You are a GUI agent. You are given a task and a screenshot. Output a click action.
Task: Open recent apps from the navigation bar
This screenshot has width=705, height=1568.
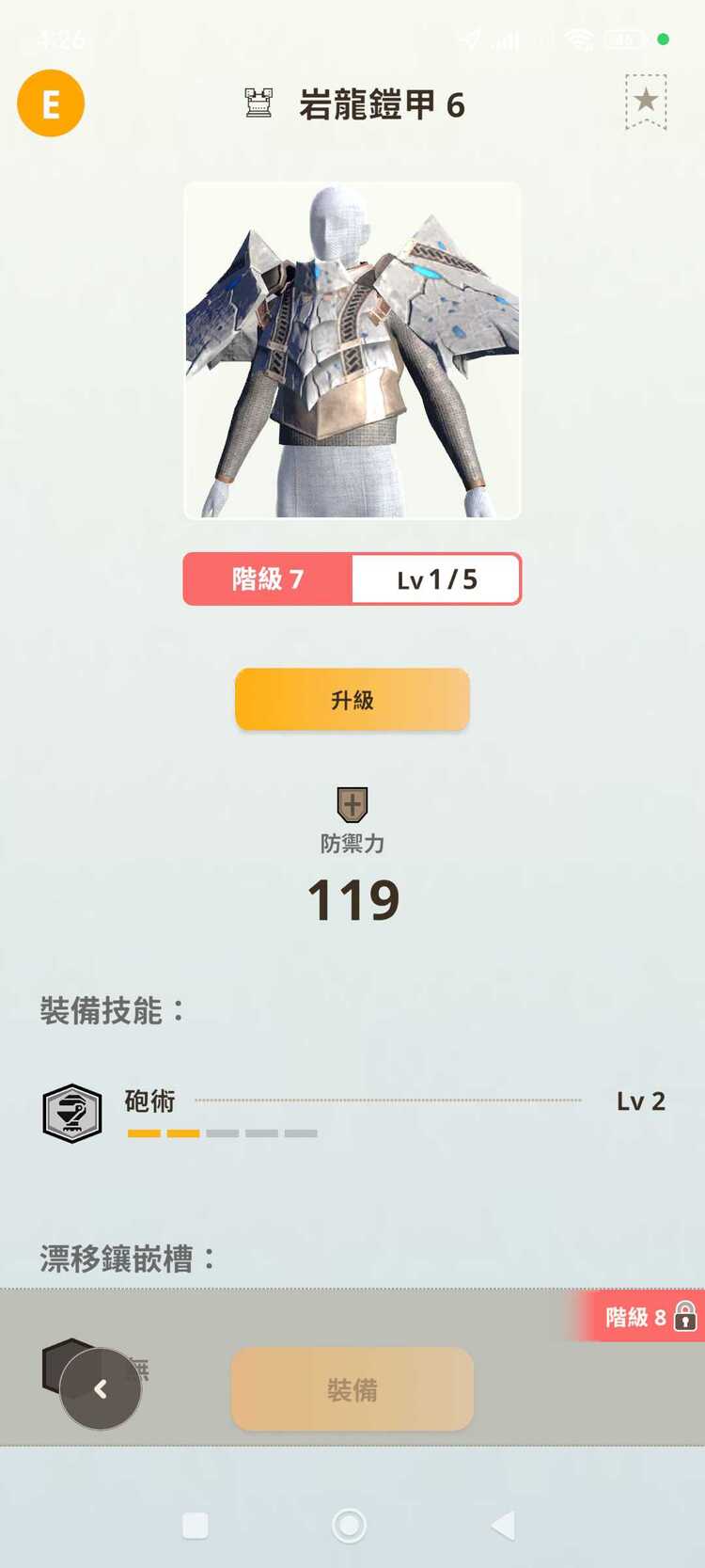coord(196,1525)
